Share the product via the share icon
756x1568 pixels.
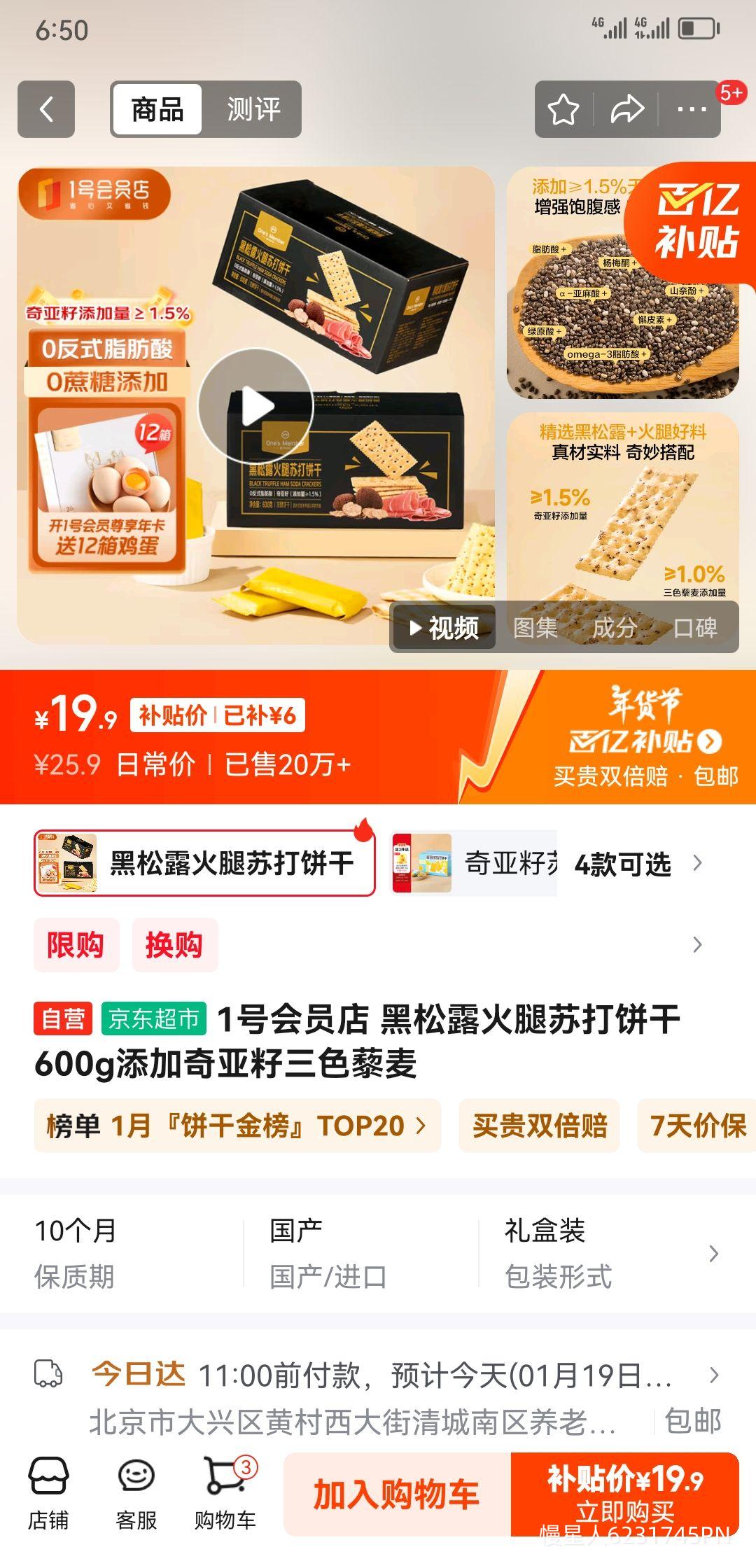tap(629, 109)
